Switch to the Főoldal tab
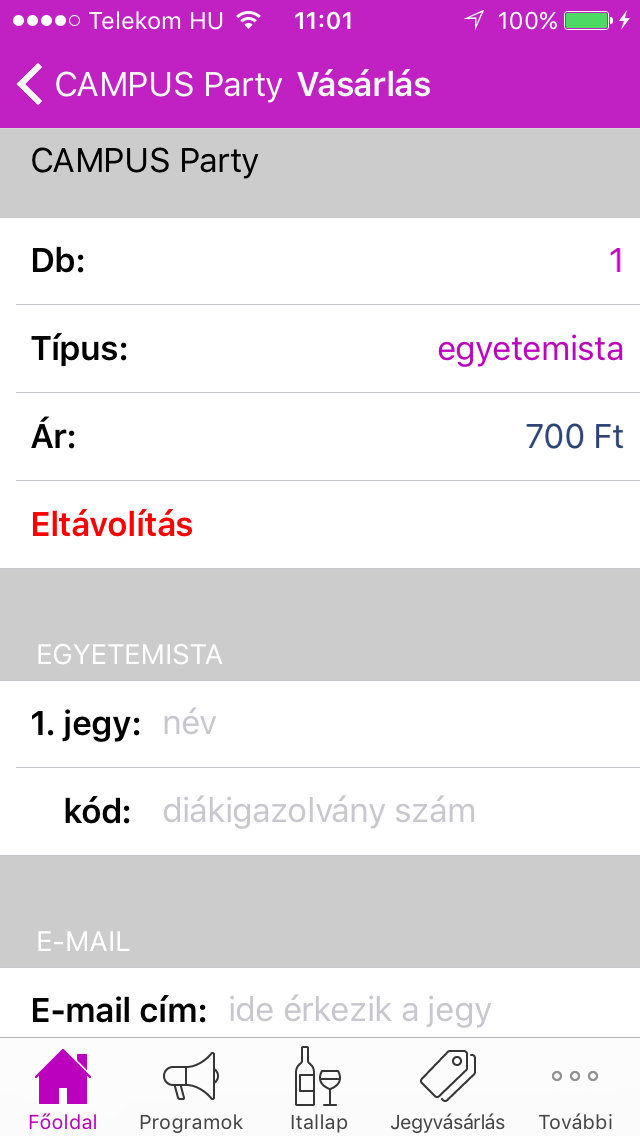Screen dimensions: 640x1136 (x=63, y=1089)
